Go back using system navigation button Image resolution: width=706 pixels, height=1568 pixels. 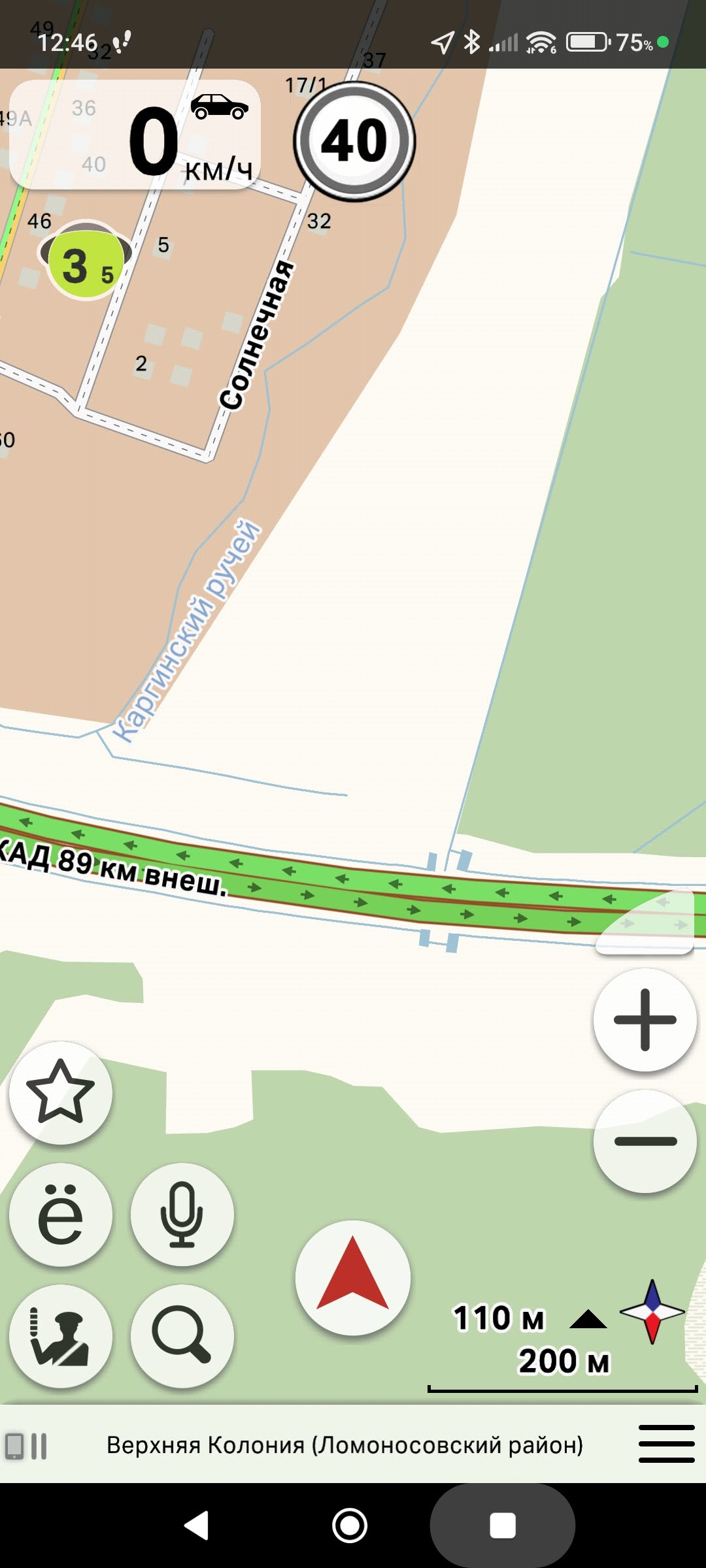(197, 1526)
